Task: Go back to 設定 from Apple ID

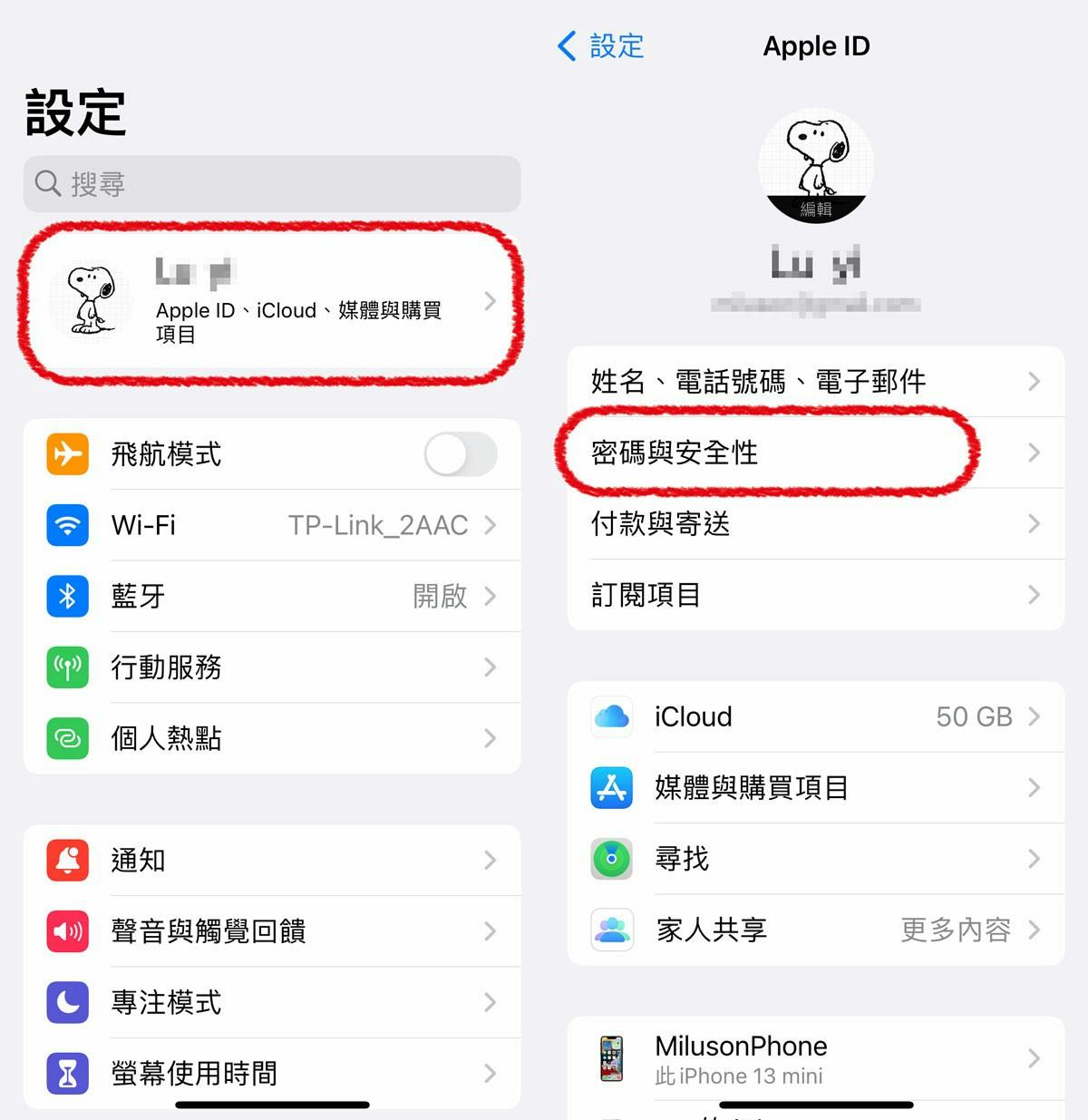Action: point(600,46)
